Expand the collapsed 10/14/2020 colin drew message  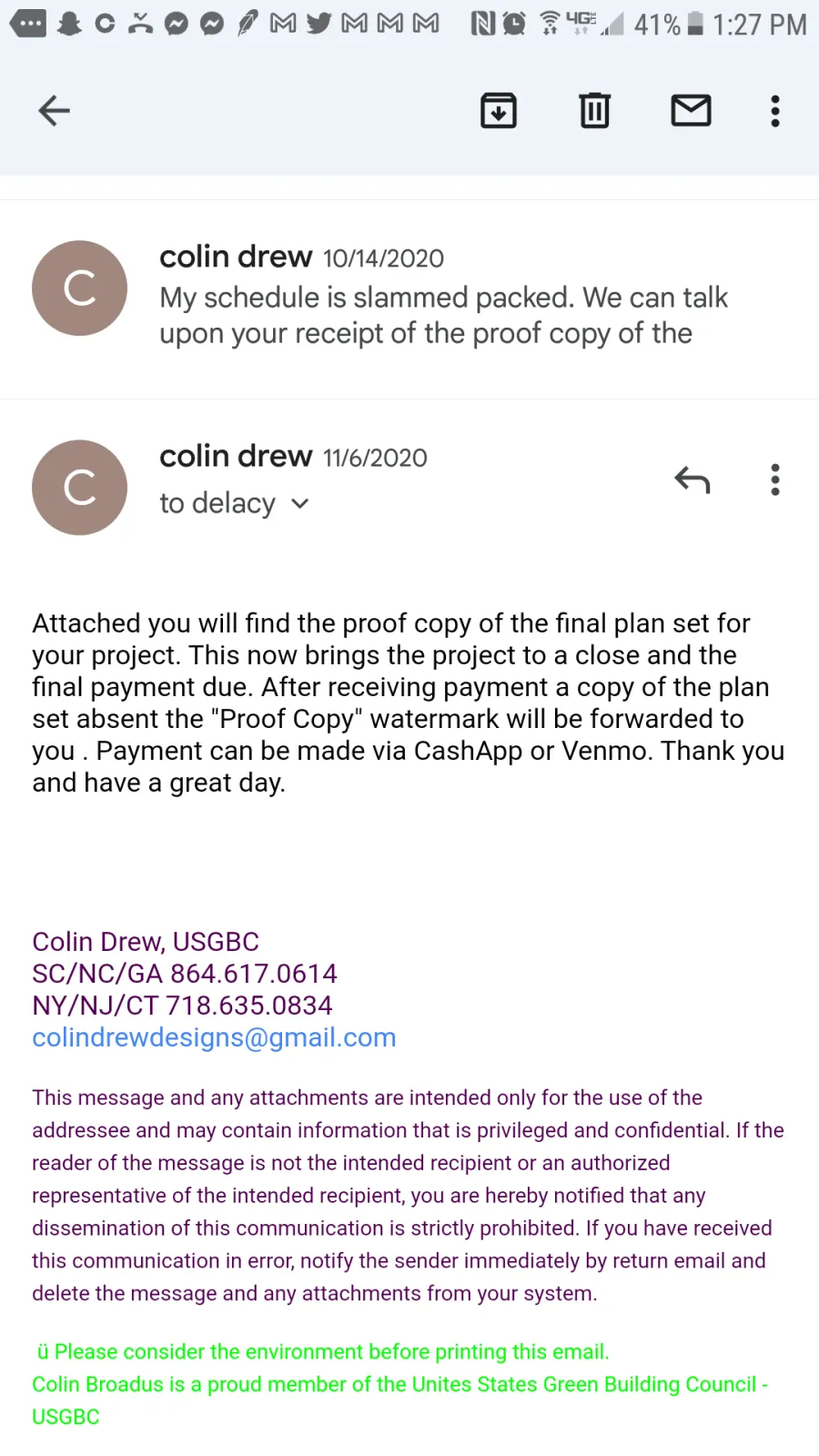(443, 297)
